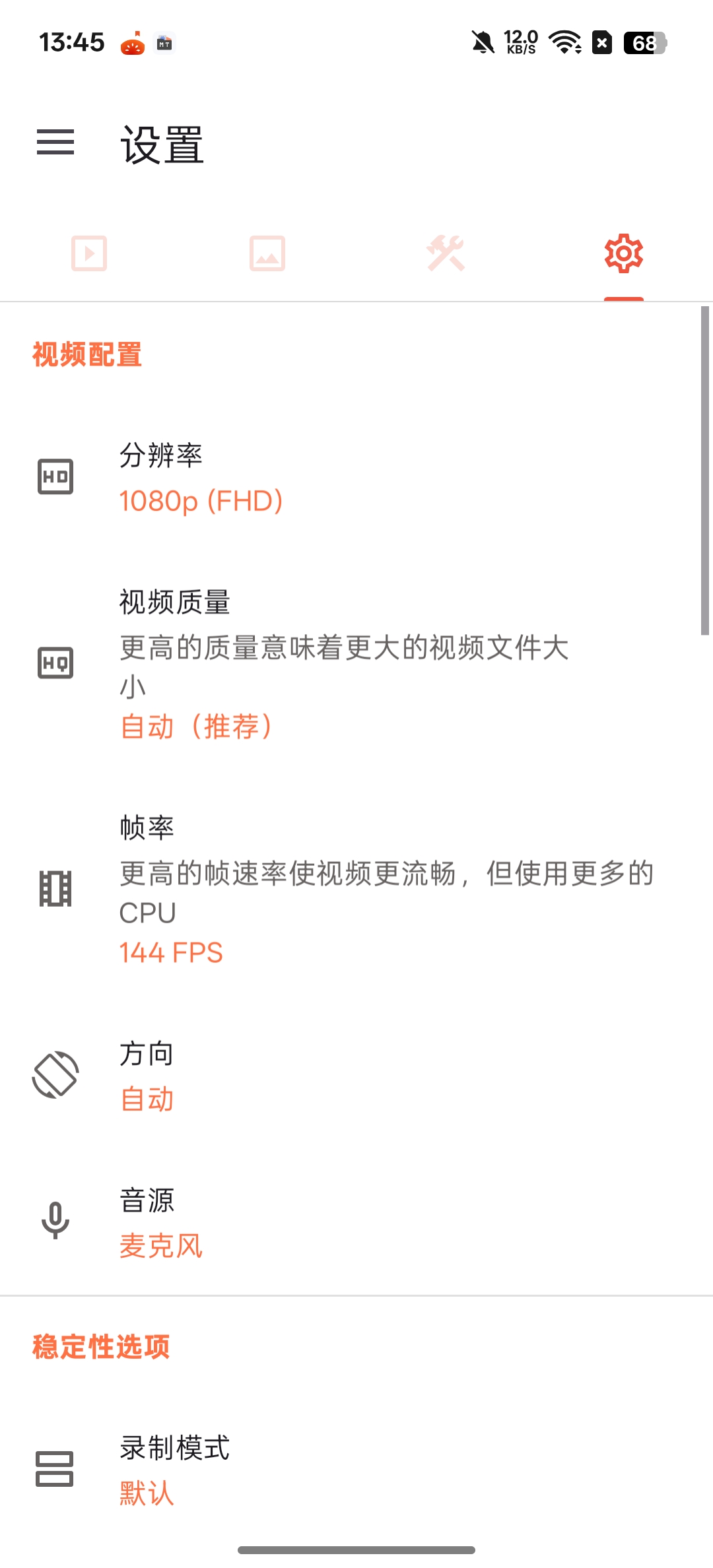
Task: Switch to the tools tab
Action: coord(446,253)
